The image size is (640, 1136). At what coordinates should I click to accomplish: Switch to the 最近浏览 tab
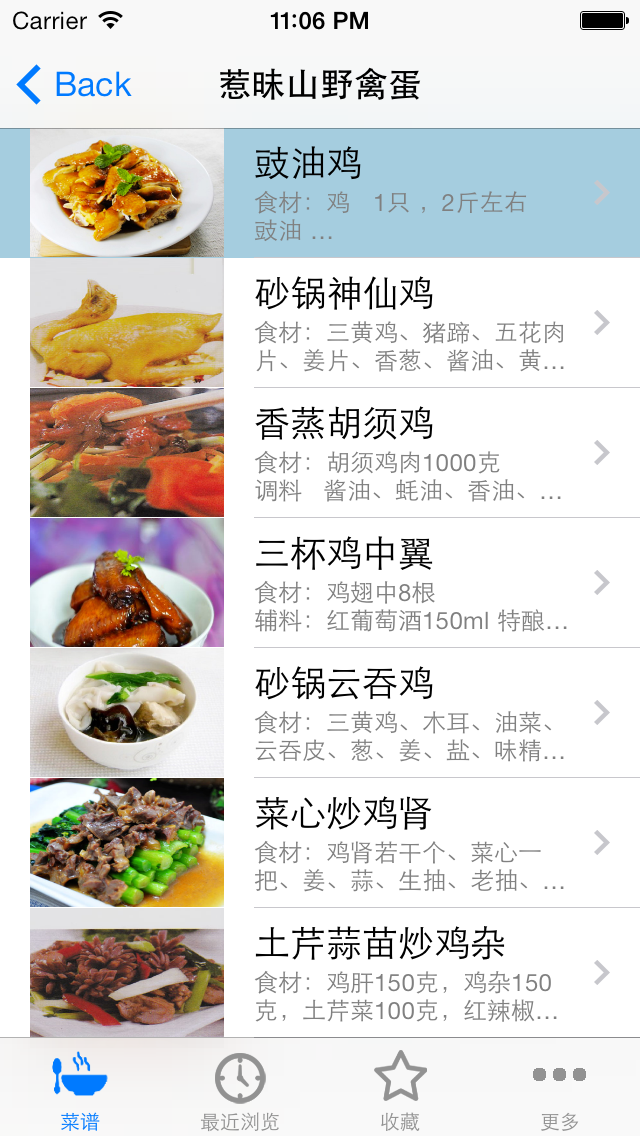tap(240, 1088)
